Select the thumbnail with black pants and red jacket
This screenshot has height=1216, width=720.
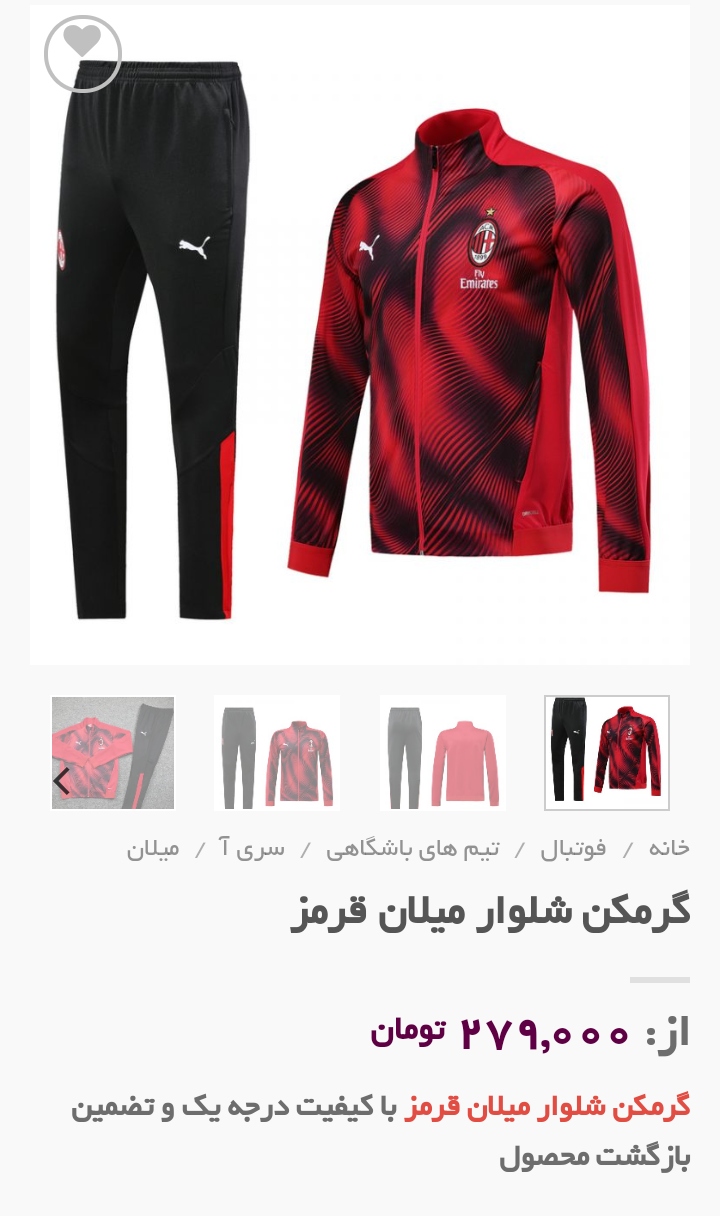[607, 753]
